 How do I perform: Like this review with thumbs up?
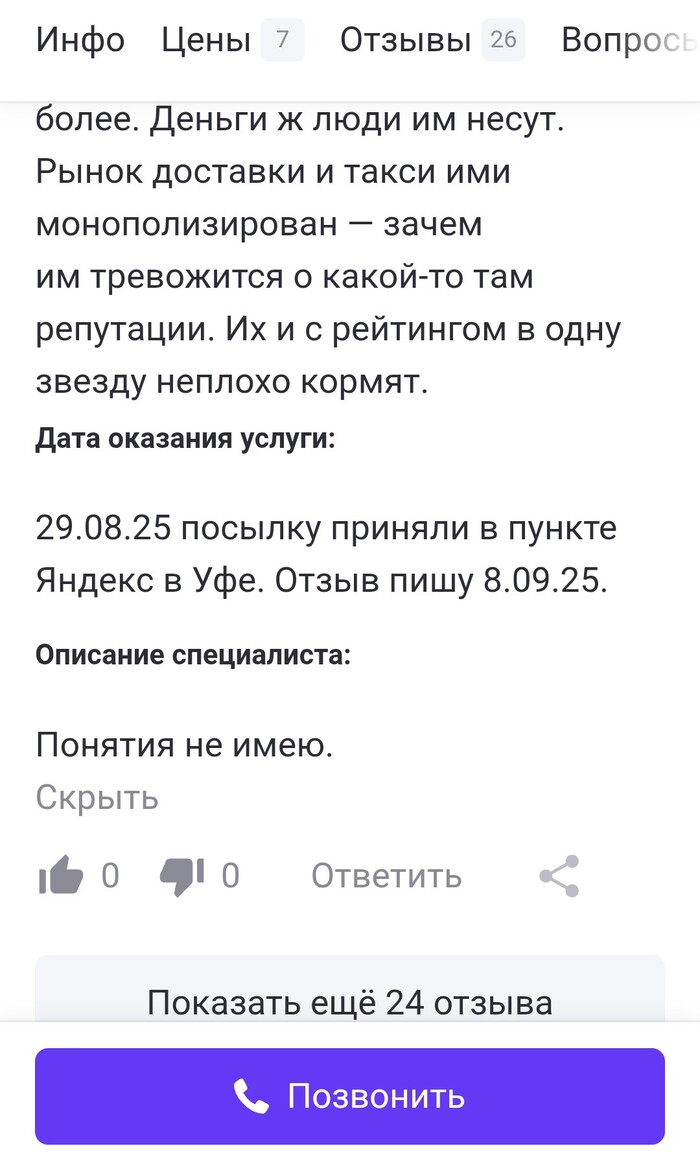point(59,876)
